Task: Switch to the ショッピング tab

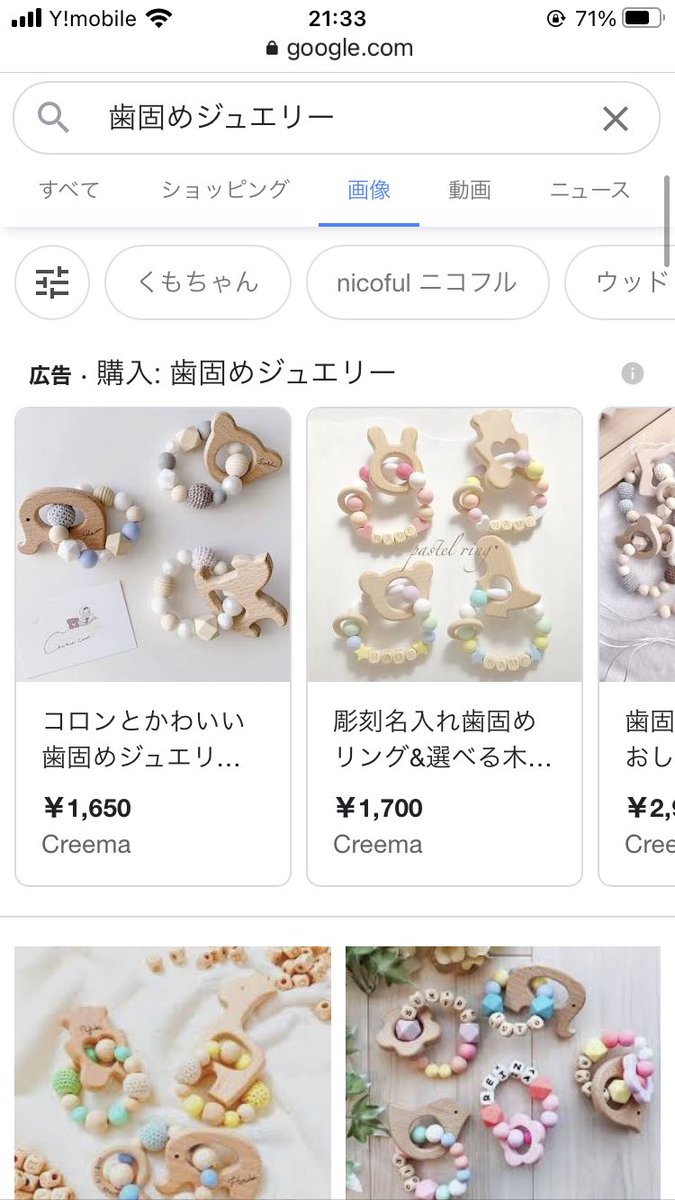Action: point(225,189)
